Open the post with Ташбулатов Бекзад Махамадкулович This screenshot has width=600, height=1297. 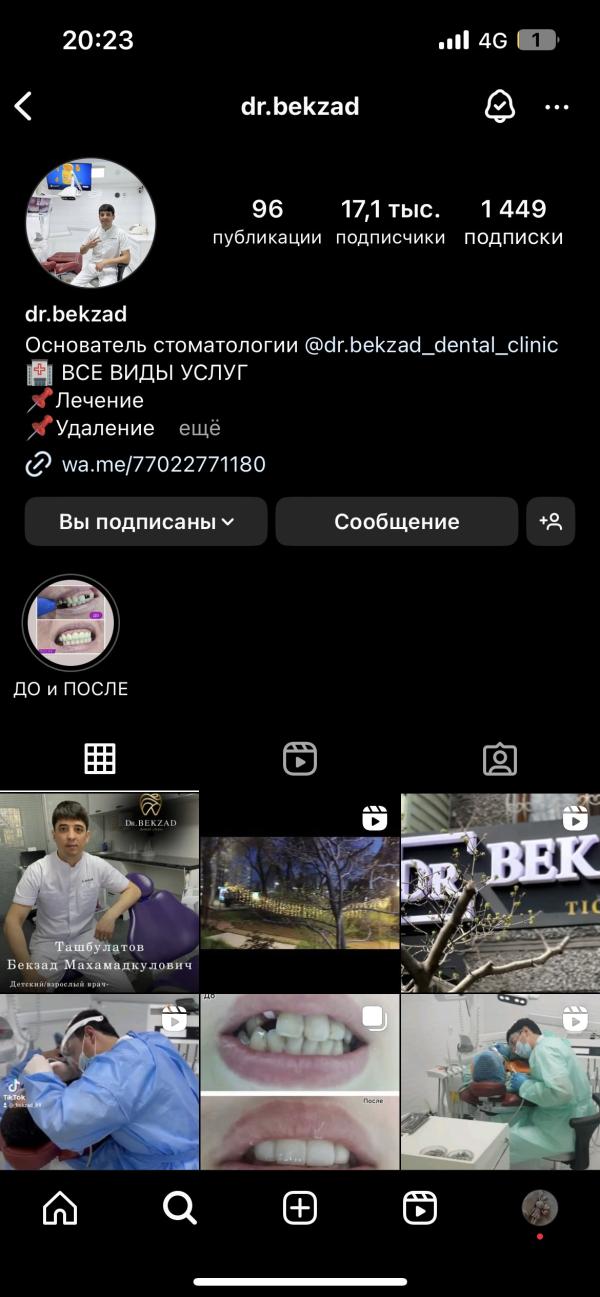99,892
